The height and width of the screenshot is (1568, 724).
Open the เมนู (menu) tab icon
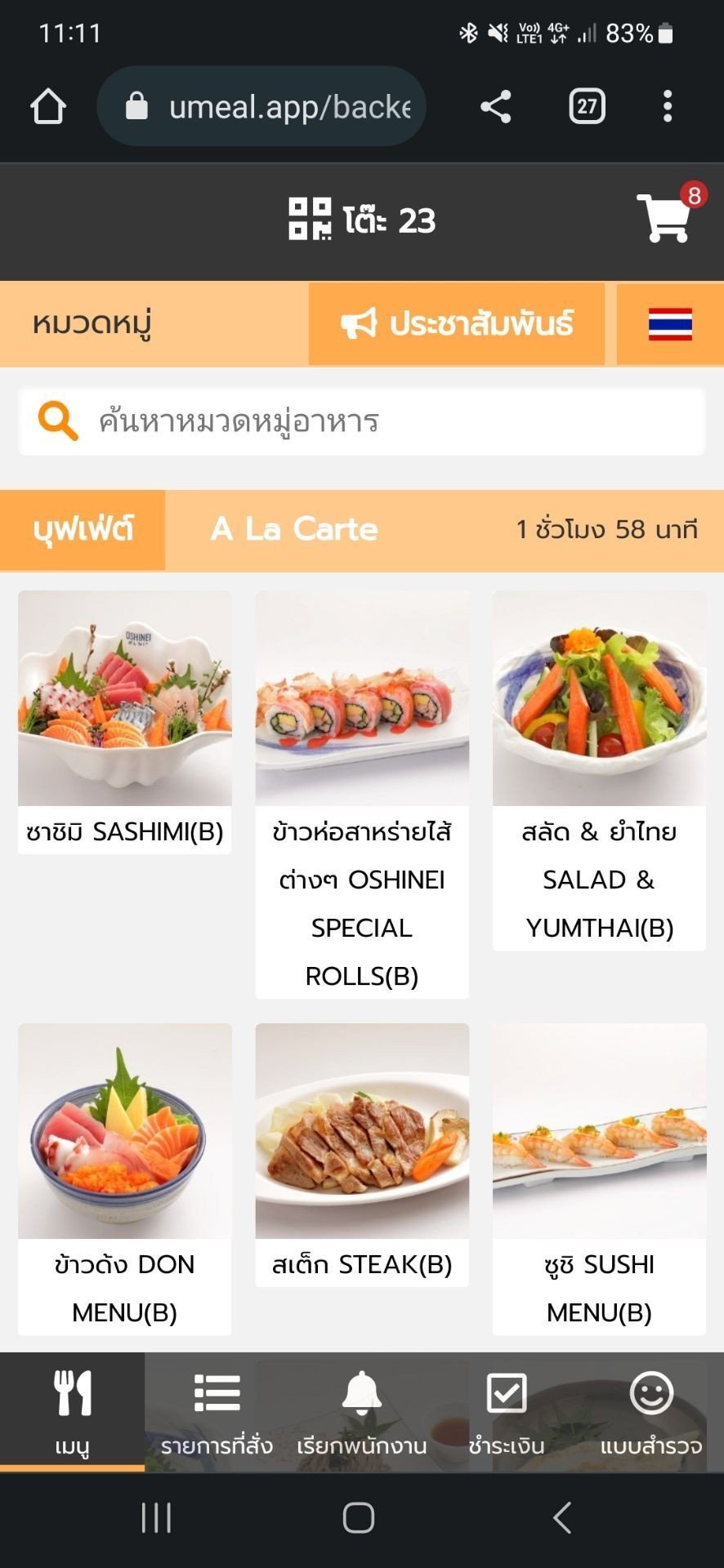click(x=72, y=1392)
